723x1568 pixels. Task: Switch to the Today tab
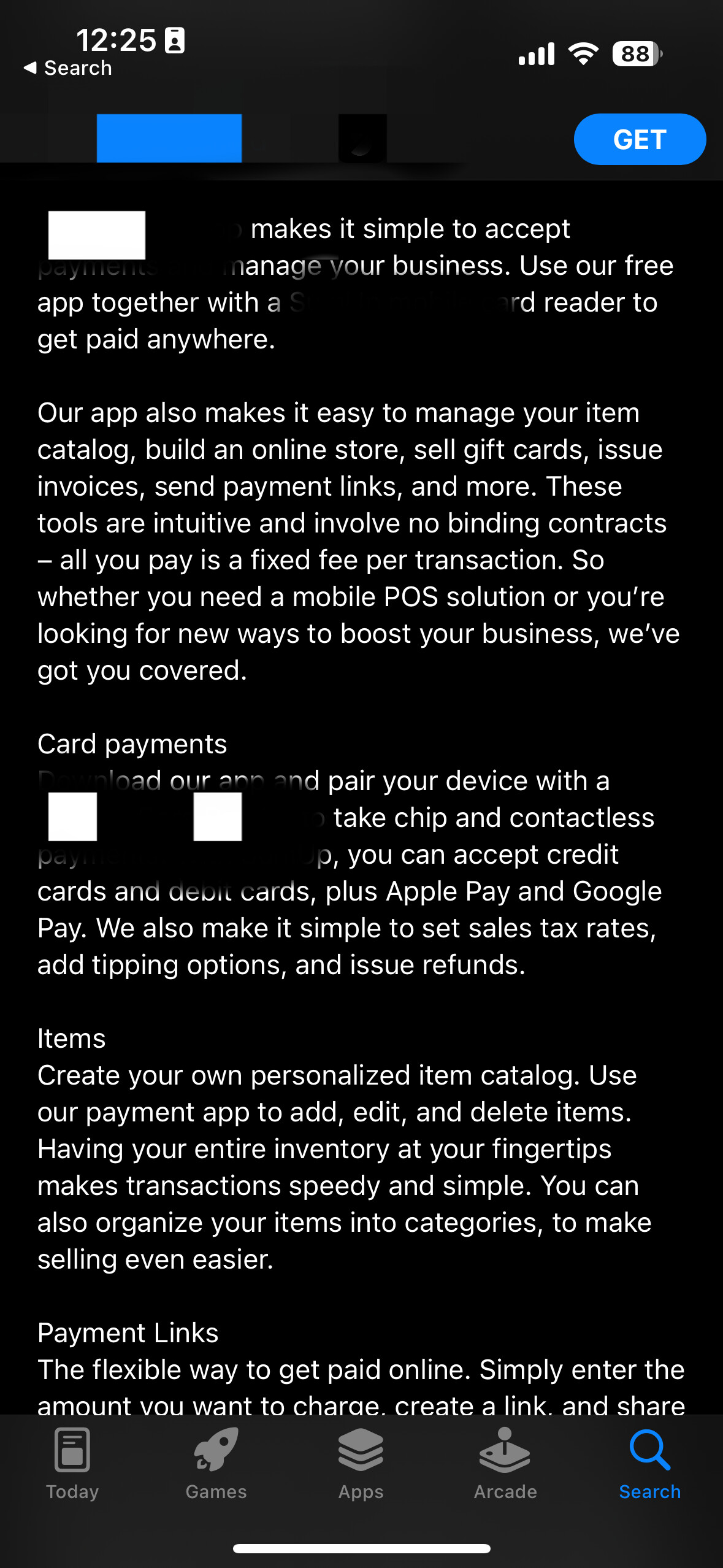pos(72,1462)
